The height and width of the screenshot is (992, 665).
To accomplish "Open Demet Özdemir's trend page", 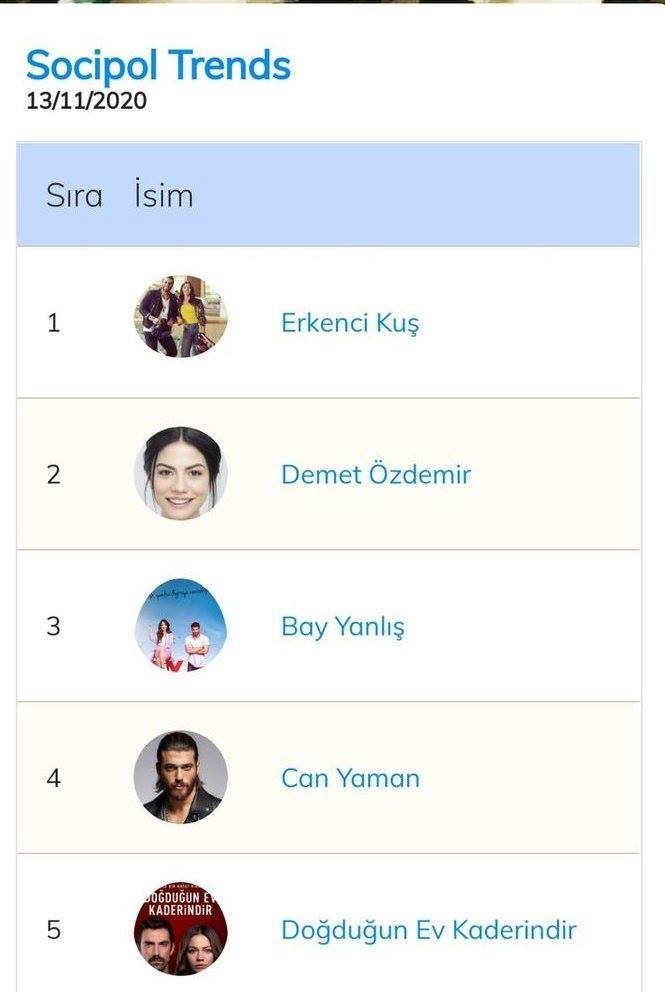I will (375, 474).
